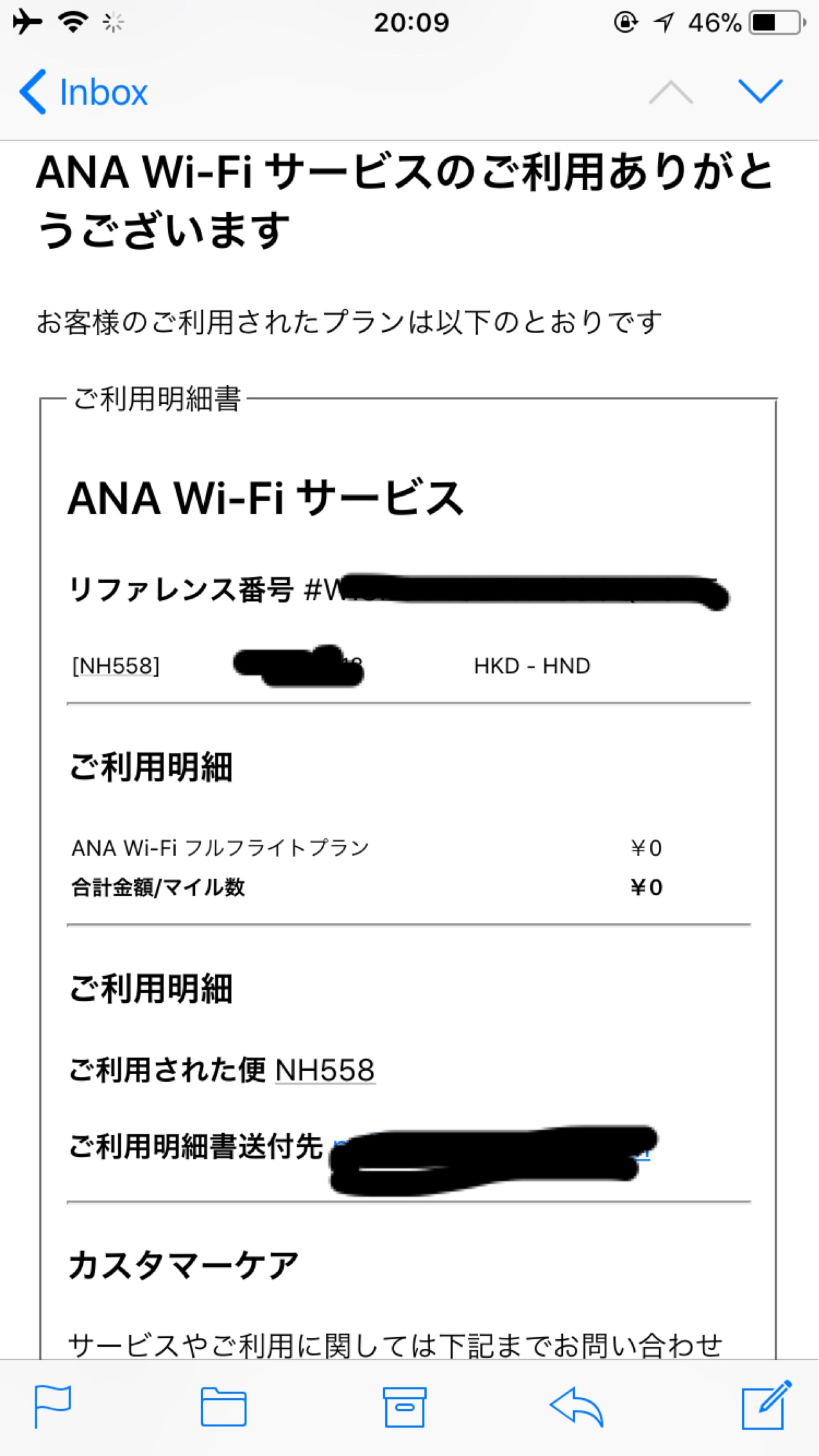The width and height of the screenshot is (819, 1456).
Task: Go to the next message with down arrow
Action: pos(760,91)
